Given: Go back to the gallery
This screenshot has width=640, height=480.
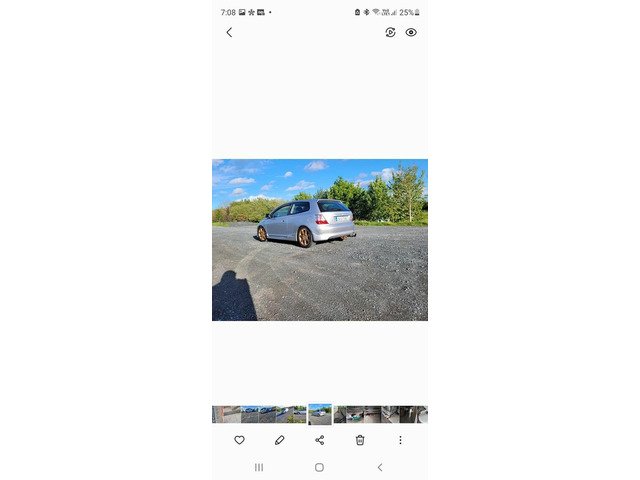Looking at the screenshot, I should 229,32.
